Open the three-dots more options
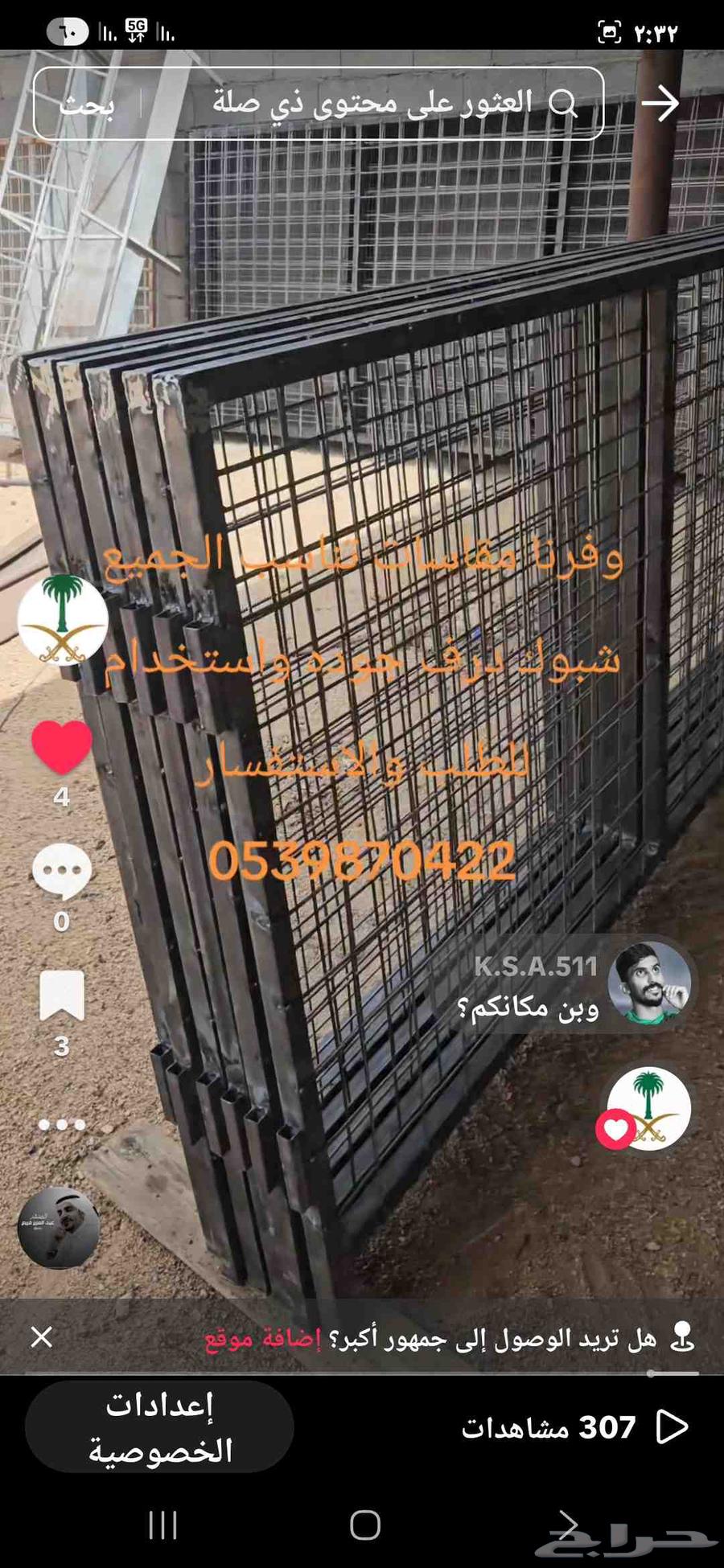This screenshot has width=724, height=1568. (62, 1124)
